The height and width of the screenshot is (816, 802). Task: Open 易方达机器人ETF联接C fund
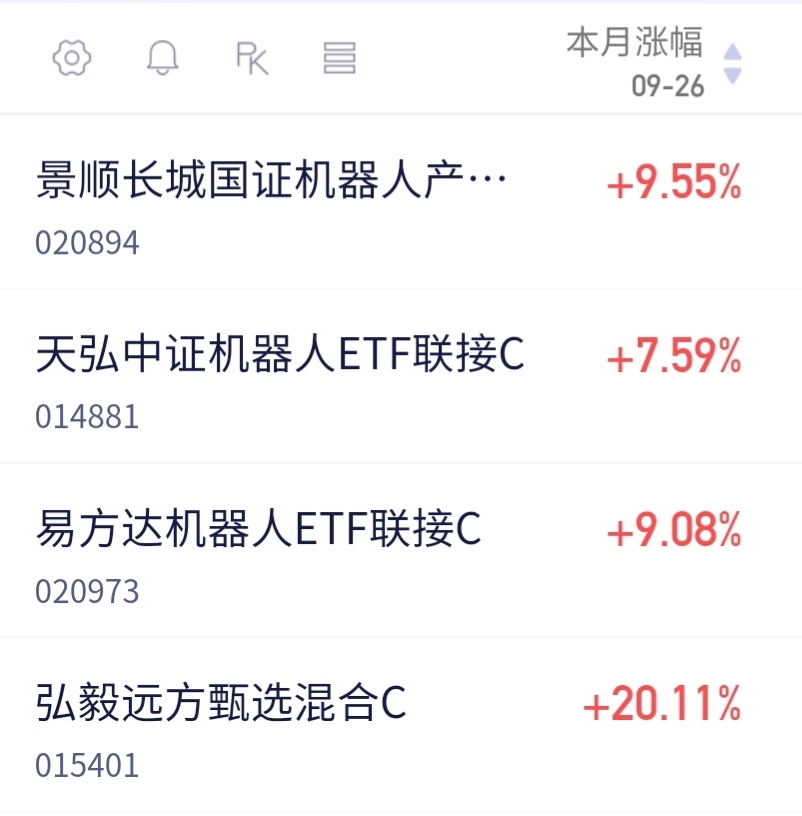[x=401, y=550]
